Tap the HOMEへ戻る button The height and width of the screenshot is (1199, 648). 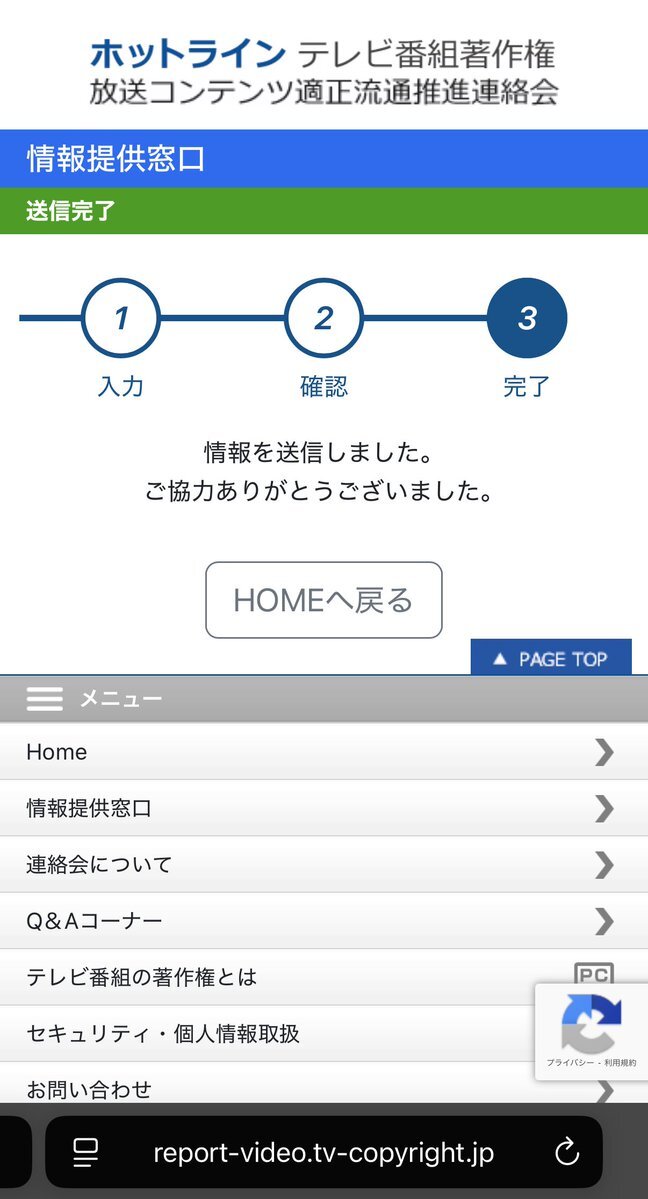(323, 600)
